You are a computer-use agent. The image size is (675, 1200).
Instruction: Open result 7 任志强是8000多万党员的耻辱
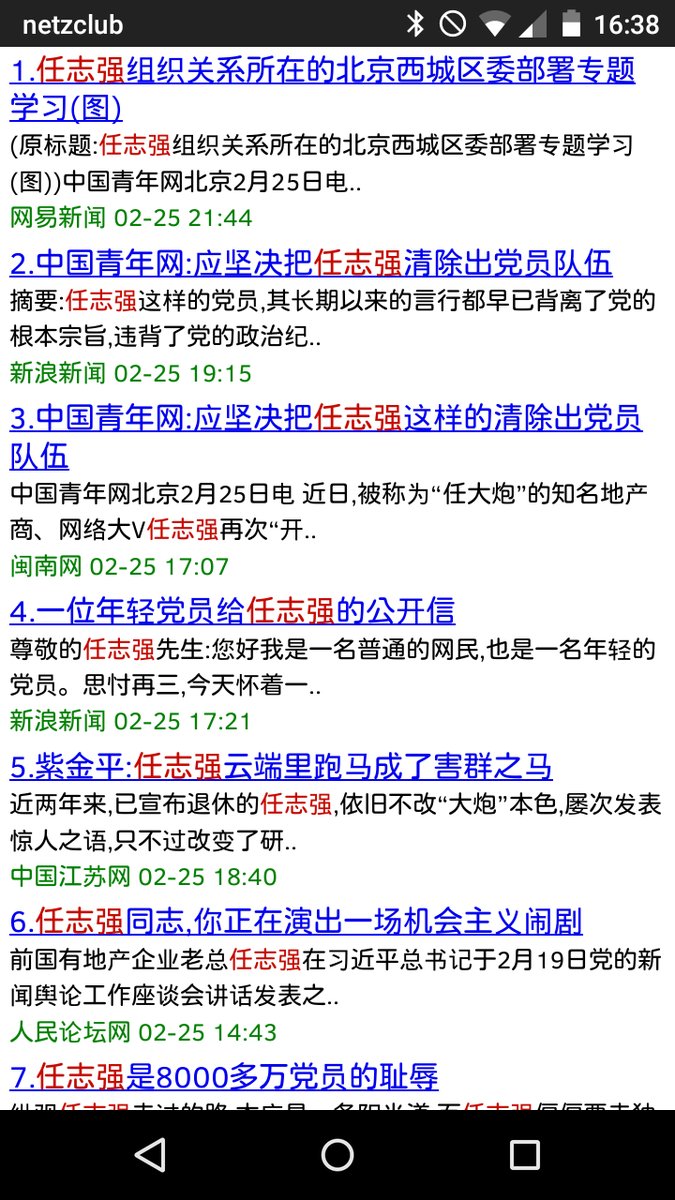[x=224, y=1077]
